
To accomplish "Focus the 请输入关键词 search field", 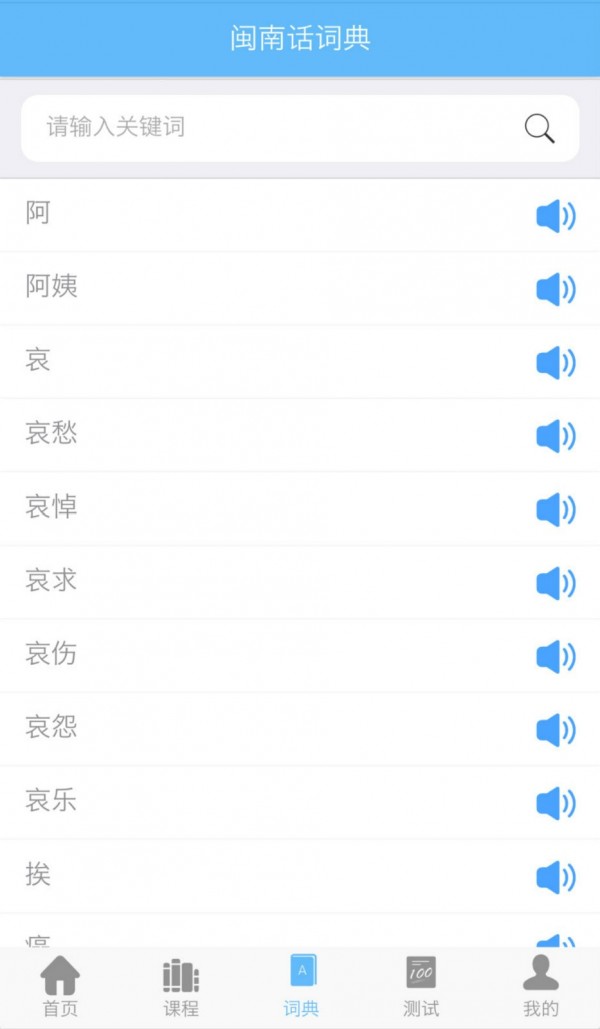I will tap(270, 128).
